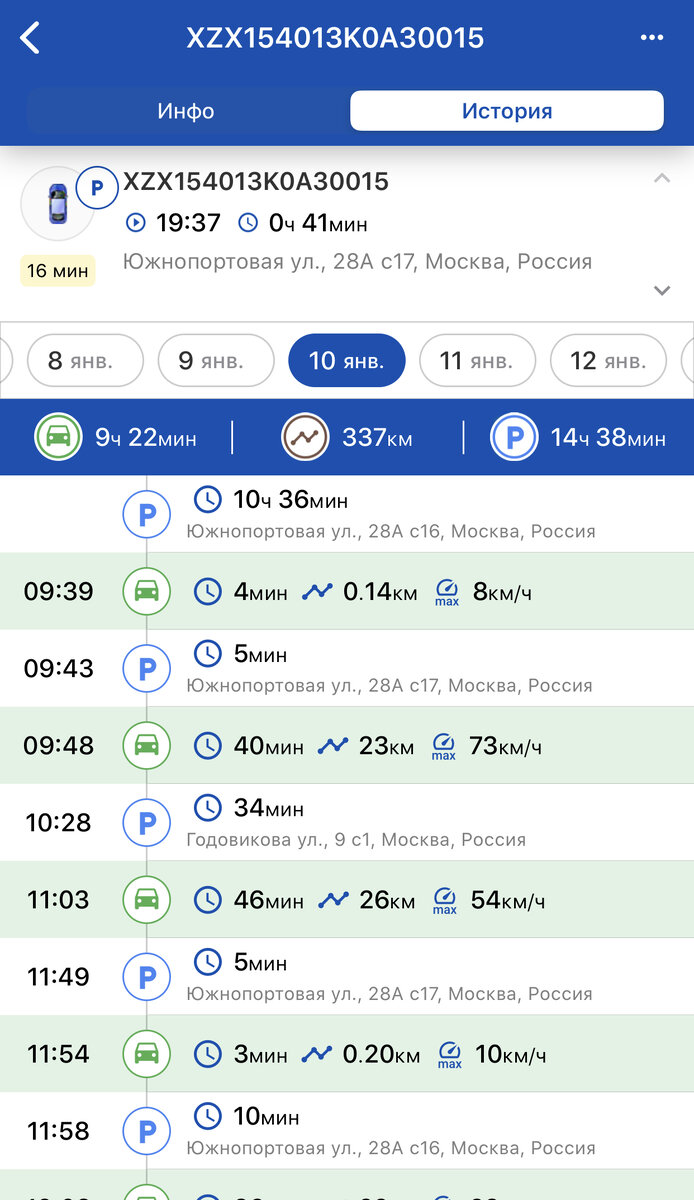View the 09:48 trip of 23 км
The image size is (694, 1200).
pos(347,746)
